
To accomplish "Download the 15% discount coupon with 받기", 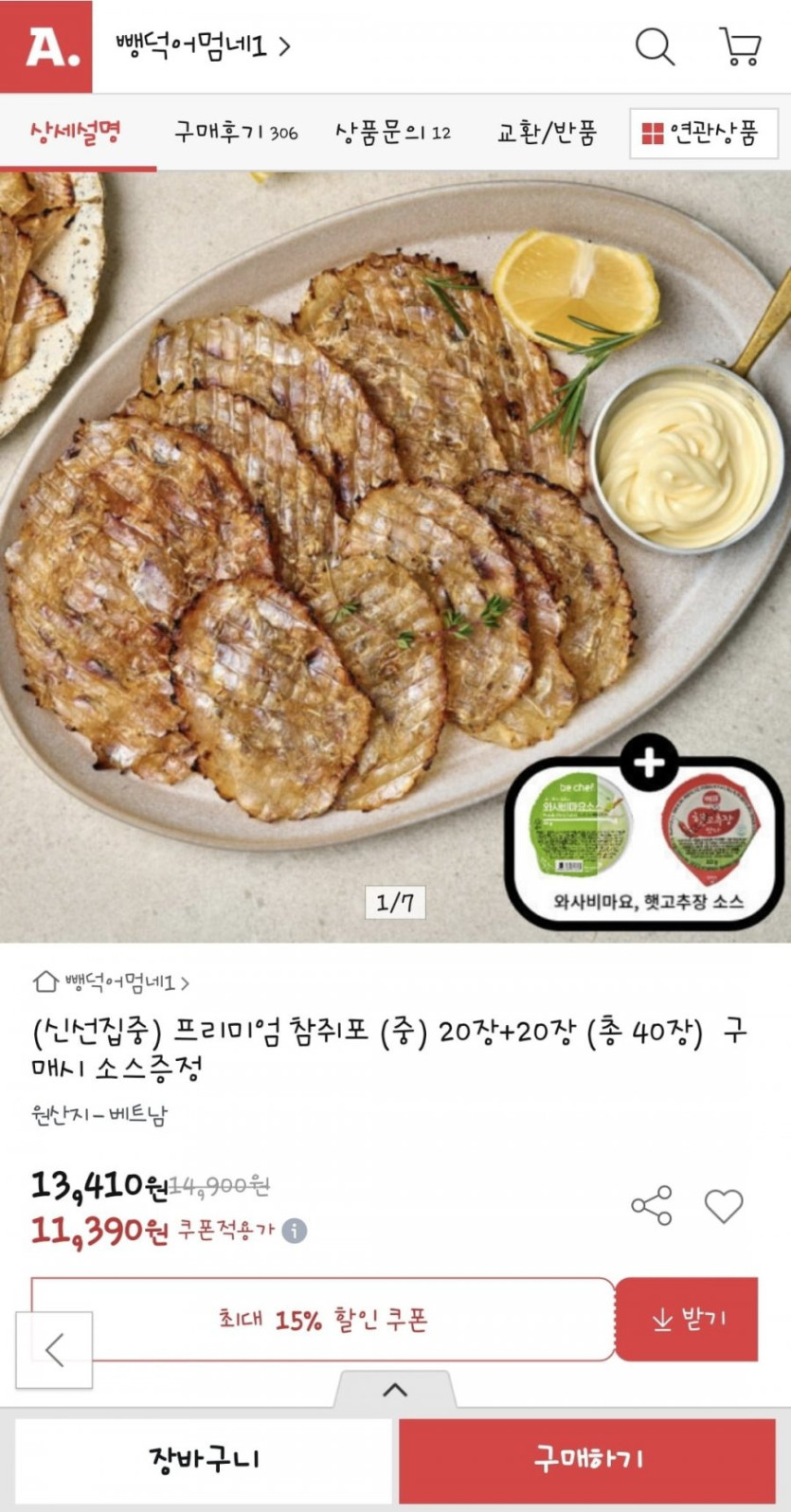I will pos(687,1319).
